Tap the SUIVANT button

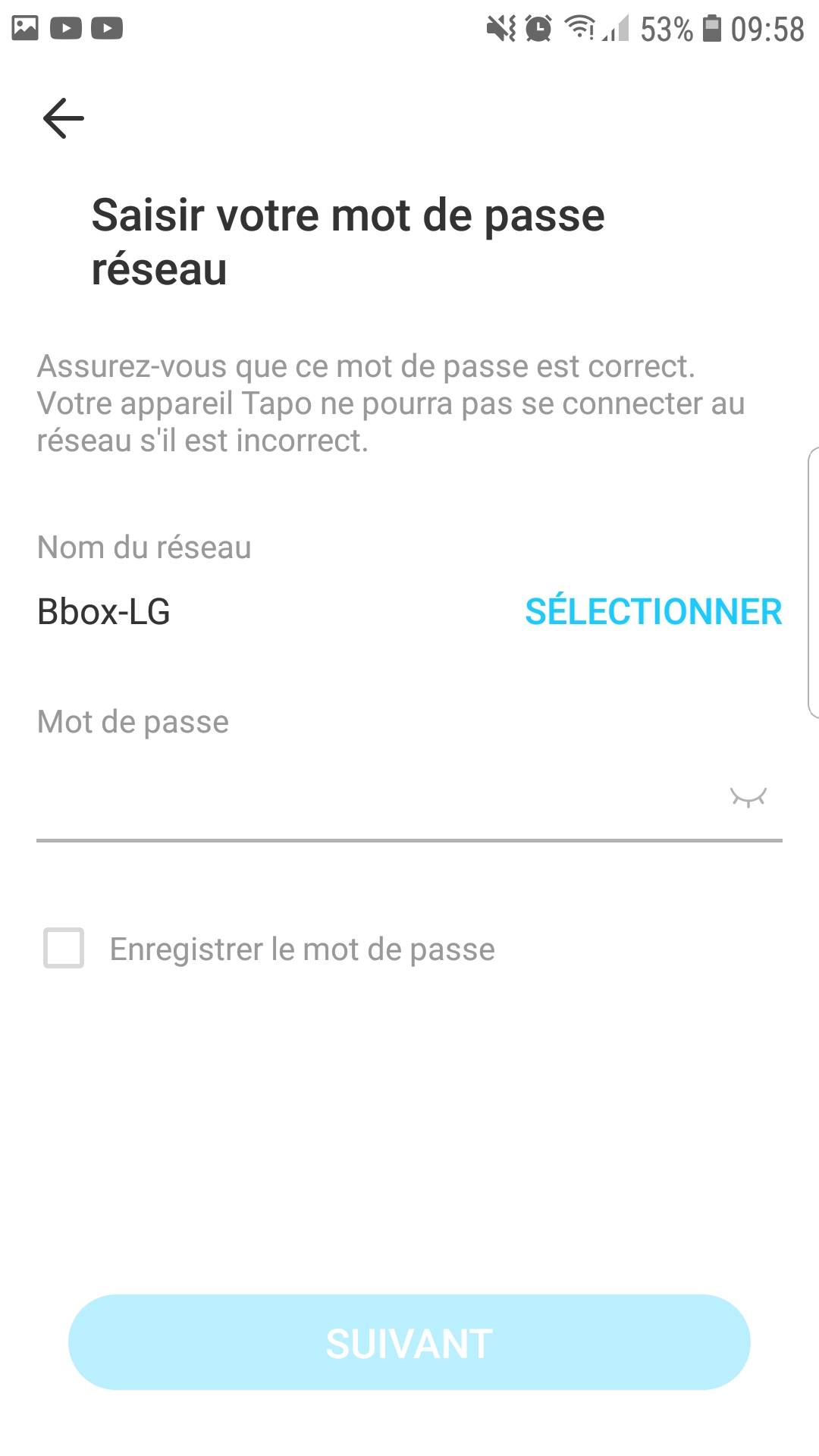pyautogui.click(x=409, y=1343)
